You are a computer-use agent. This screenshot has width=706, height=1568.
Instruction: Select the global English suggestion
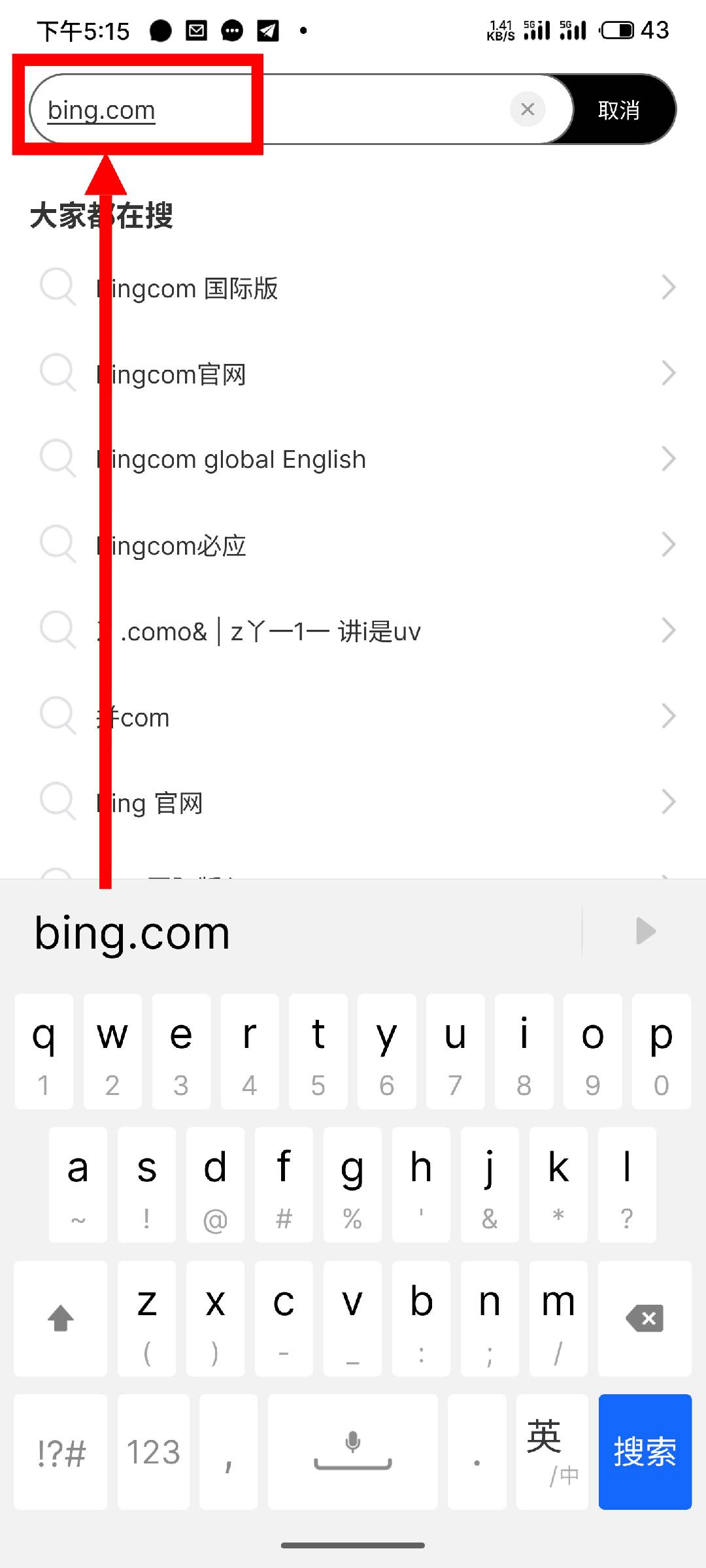(353, 459)
